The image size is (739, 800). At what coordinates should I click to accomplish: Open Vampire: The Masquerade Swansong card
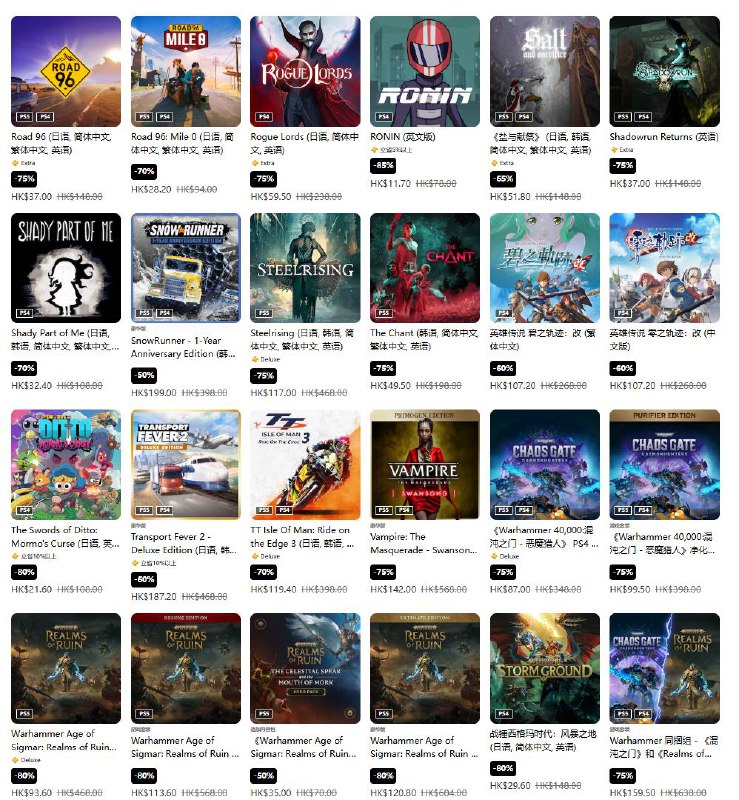click(425, 464)
